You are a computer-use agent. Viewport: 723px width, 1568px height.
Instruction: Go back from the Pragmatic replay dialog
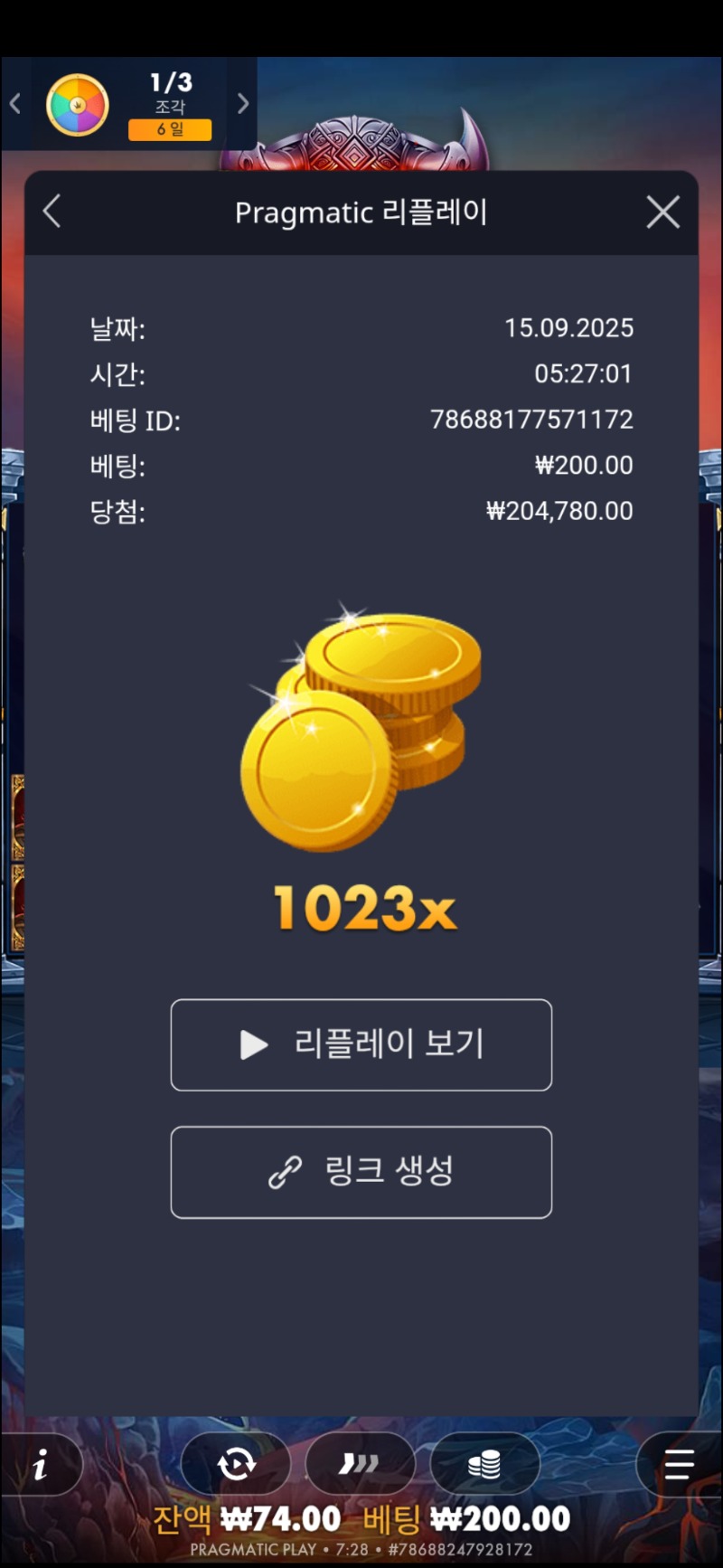click(52, 213)
